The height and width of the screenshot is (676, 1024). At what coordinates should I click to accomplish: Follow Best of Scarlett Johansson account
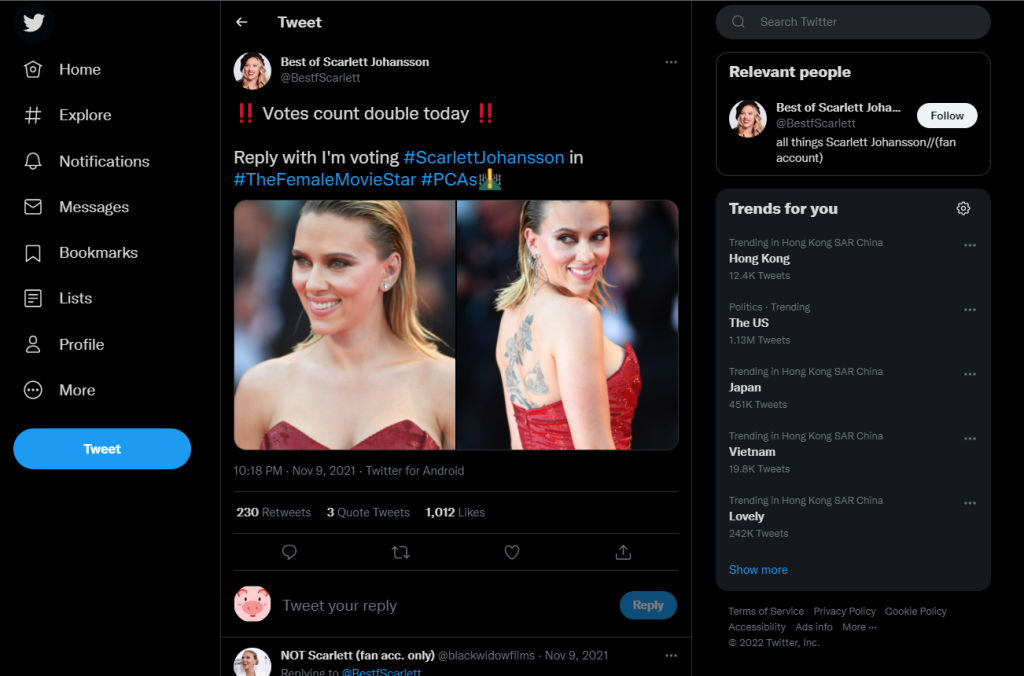coord(946,115)
